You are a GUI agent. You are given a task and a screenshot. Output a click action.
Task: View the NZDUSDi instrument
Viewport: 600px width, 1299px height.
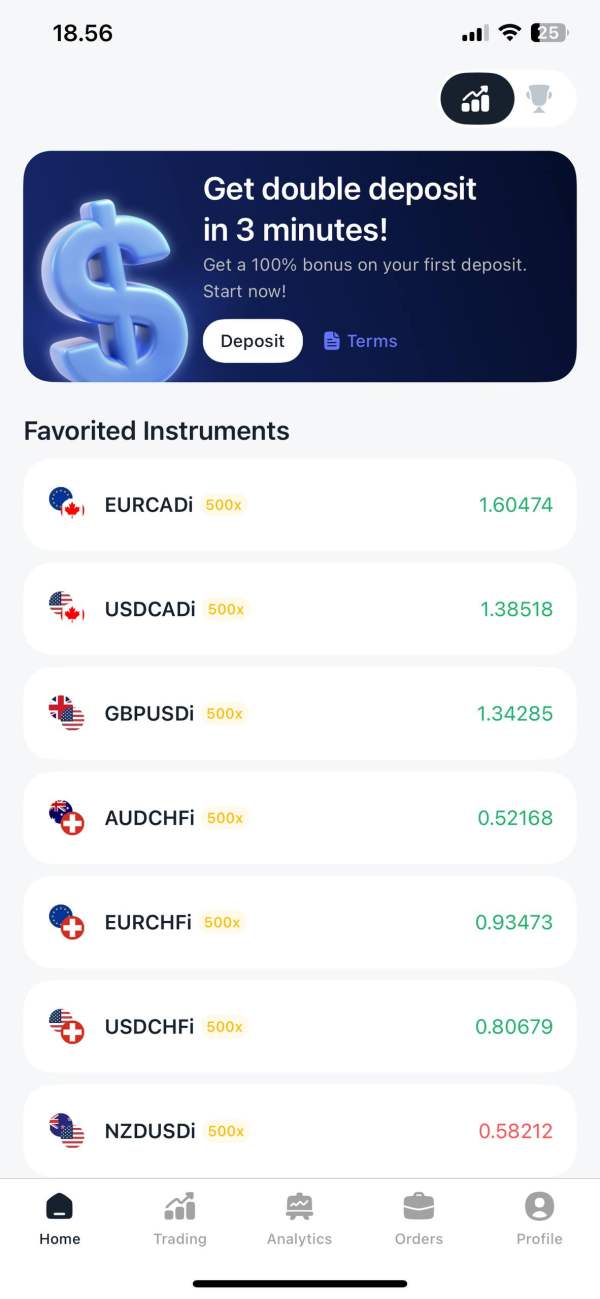click(x=299, y=1131)
